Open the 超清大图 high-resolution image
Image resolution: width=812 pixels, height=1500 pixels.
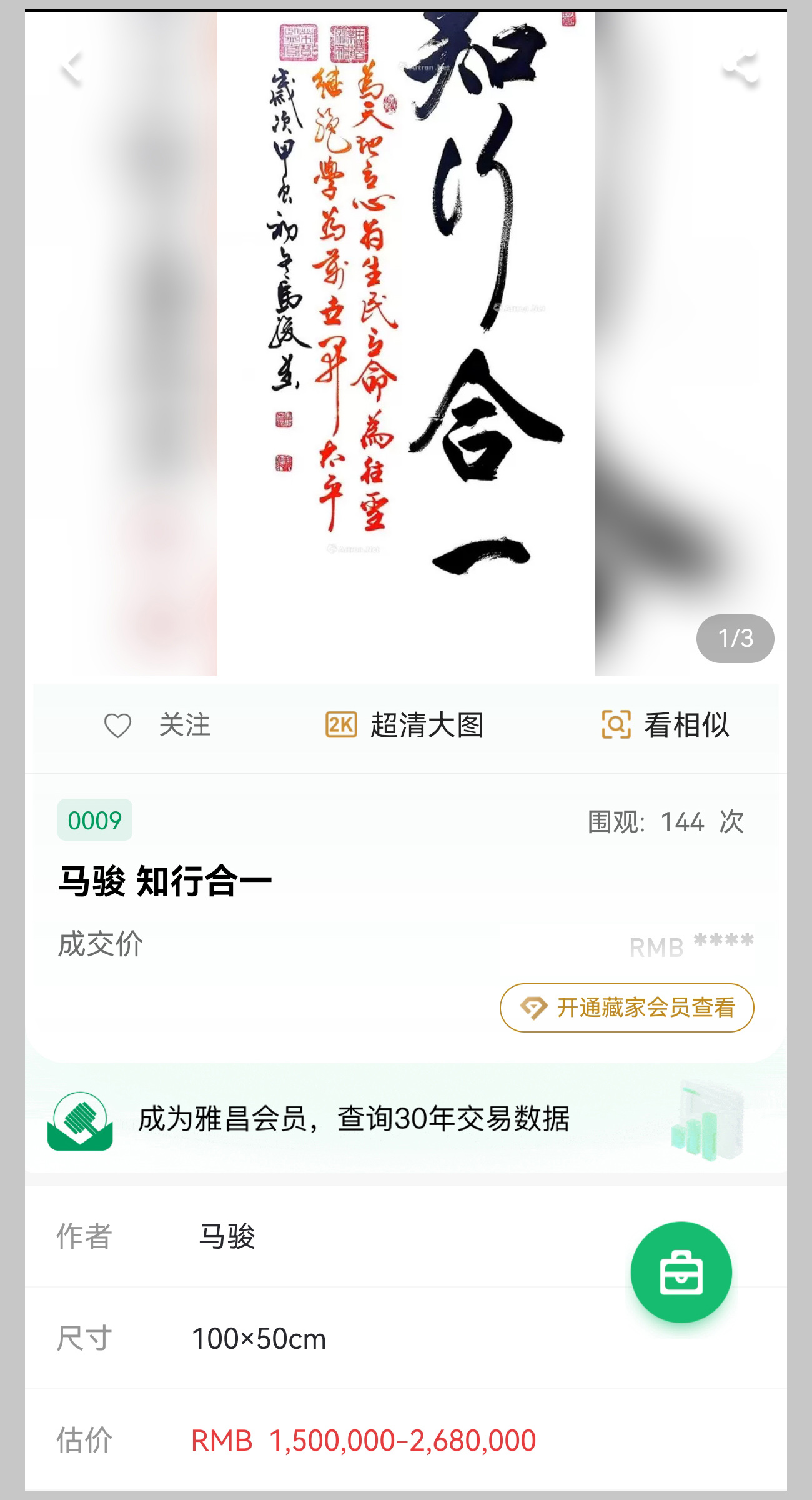click(405, 726)
